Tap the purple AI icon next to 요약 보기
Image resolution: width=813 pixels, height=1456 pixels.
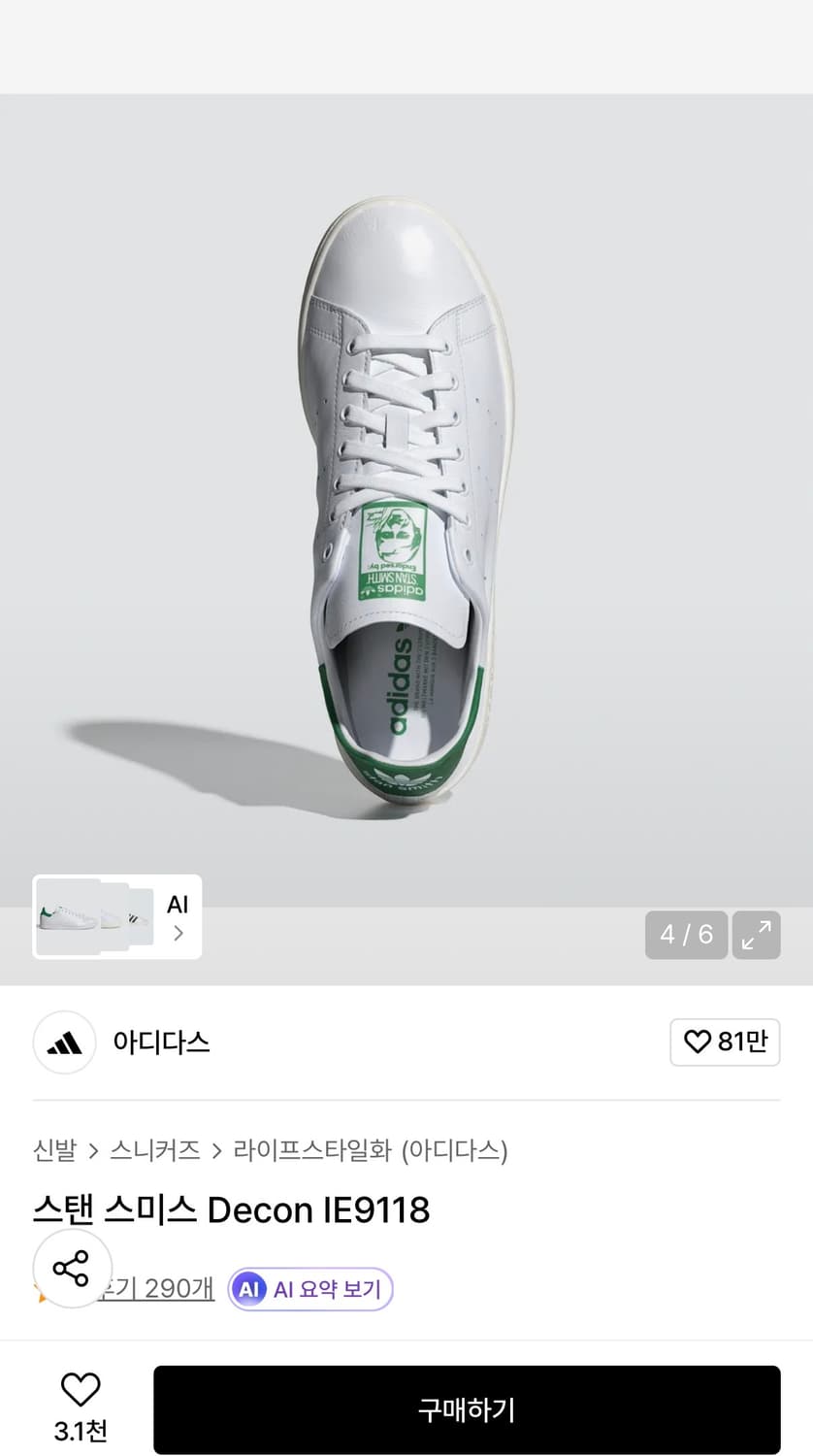(248, 1289)
